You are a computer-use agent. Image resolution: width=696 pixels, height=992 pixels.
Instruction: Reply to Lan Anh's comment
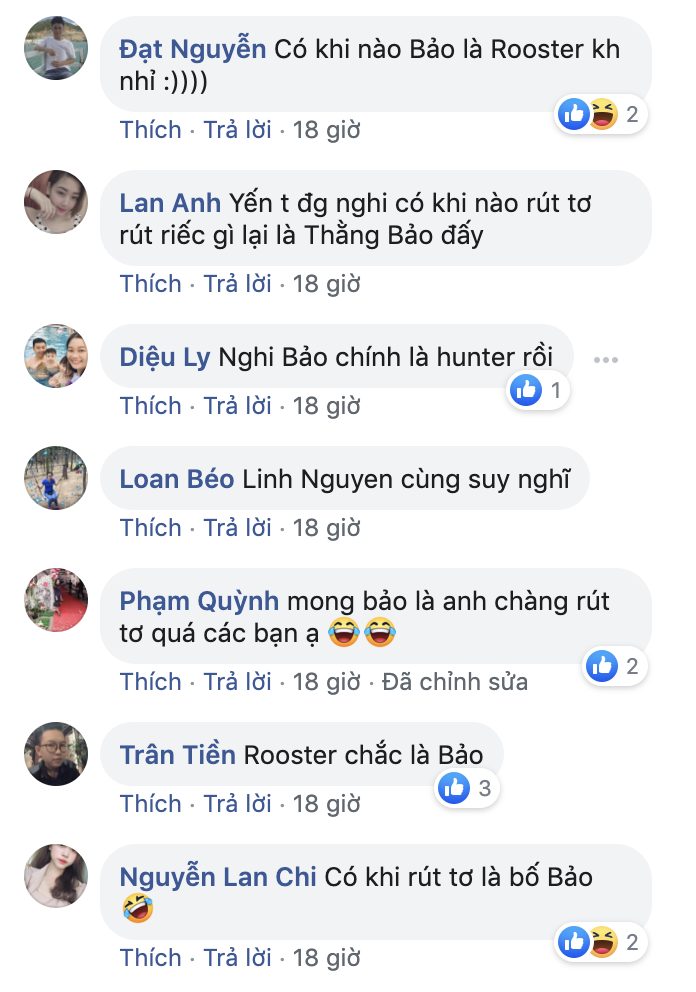click(x=238, y=284)
